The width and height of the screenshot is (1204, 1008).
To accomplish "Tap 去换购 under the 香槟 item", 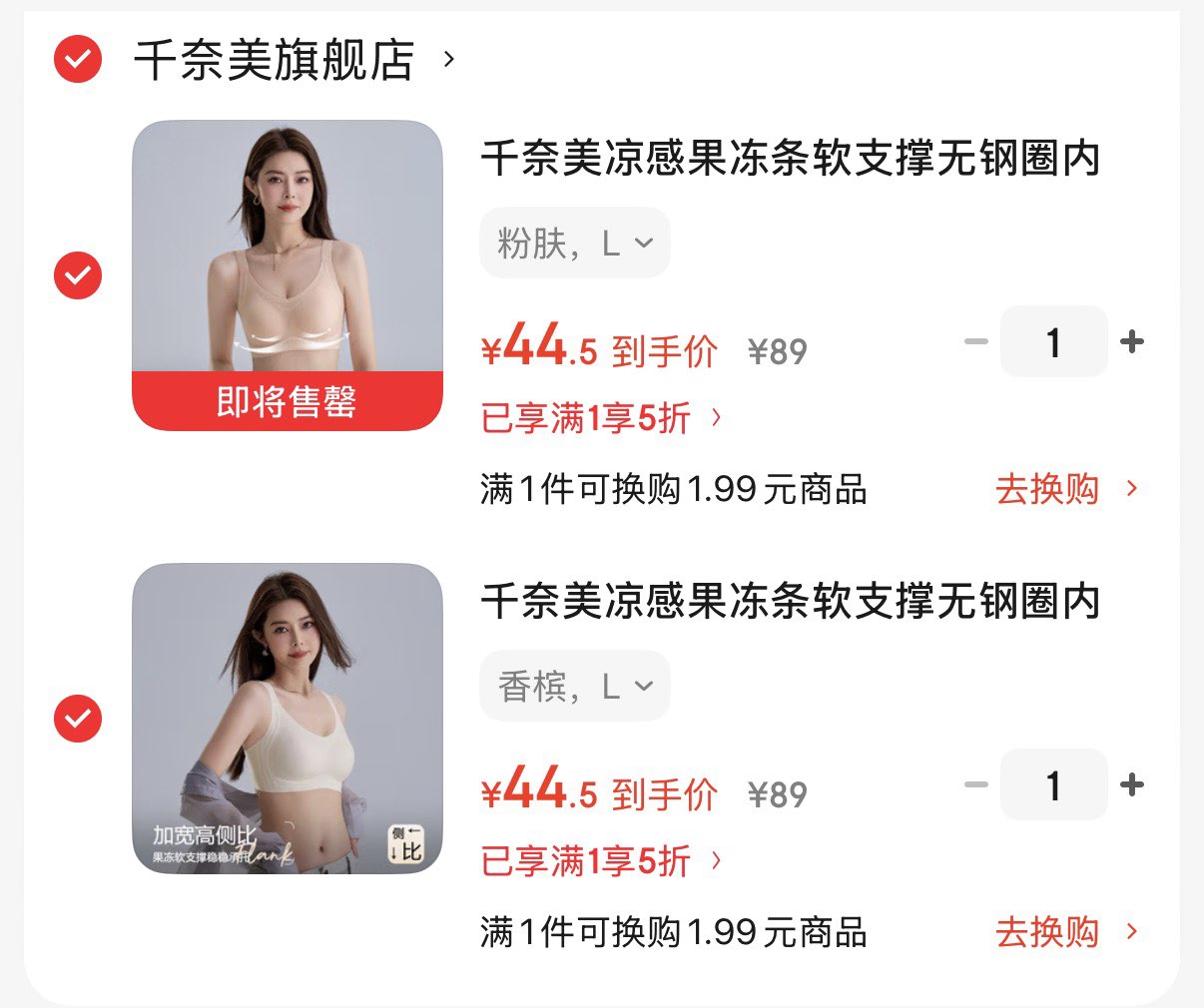I will pos(1065,932).
